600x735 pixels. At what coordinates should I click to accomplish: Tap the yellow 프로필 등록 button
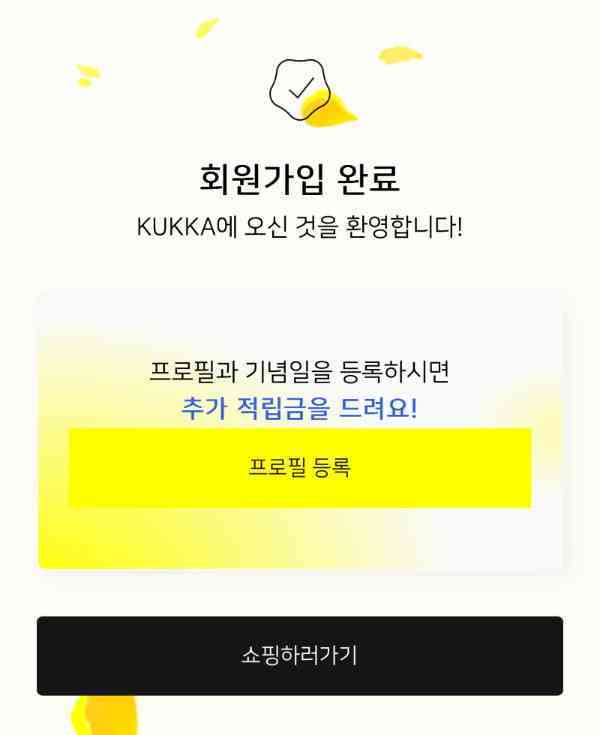[300, 468]
